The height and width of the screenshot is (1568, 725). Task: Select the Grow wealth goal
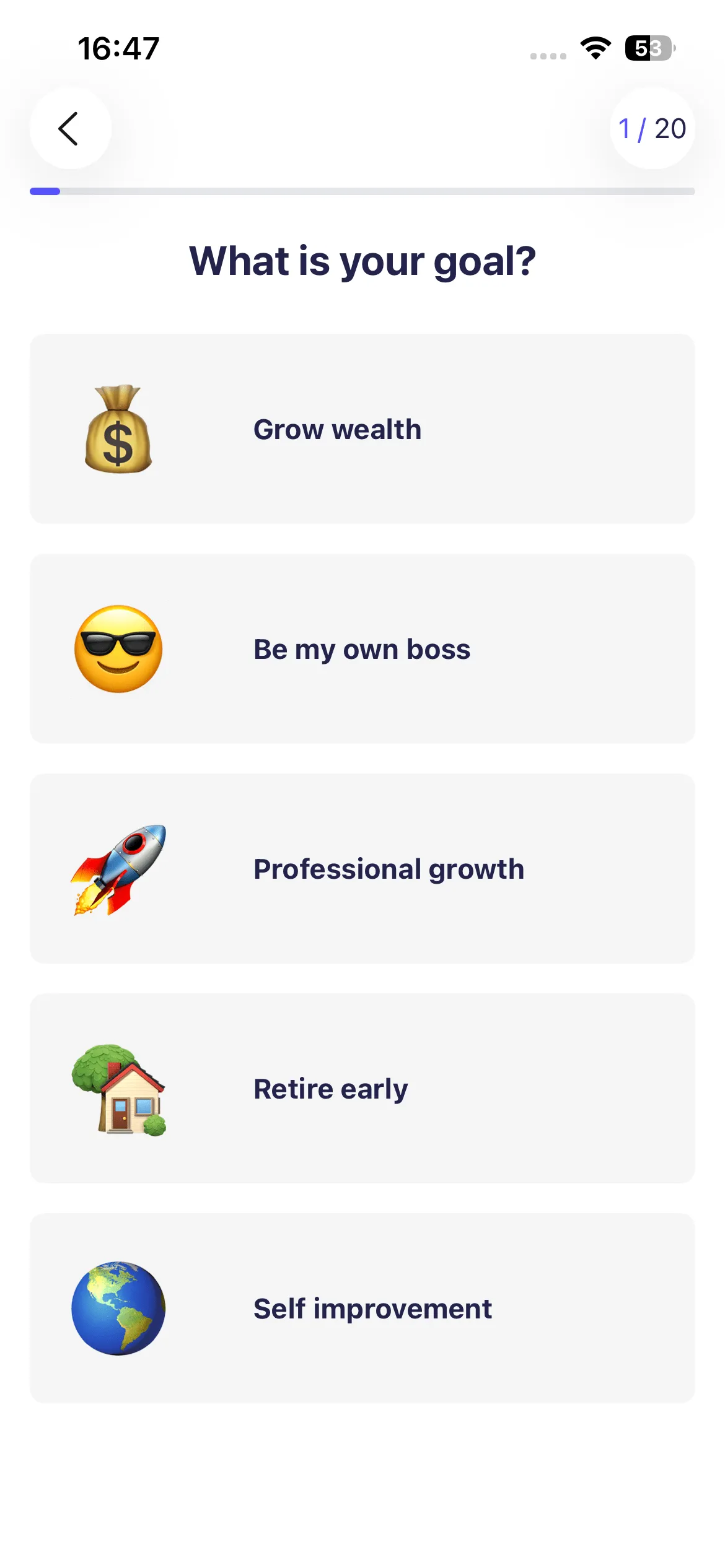coord(362,429)
